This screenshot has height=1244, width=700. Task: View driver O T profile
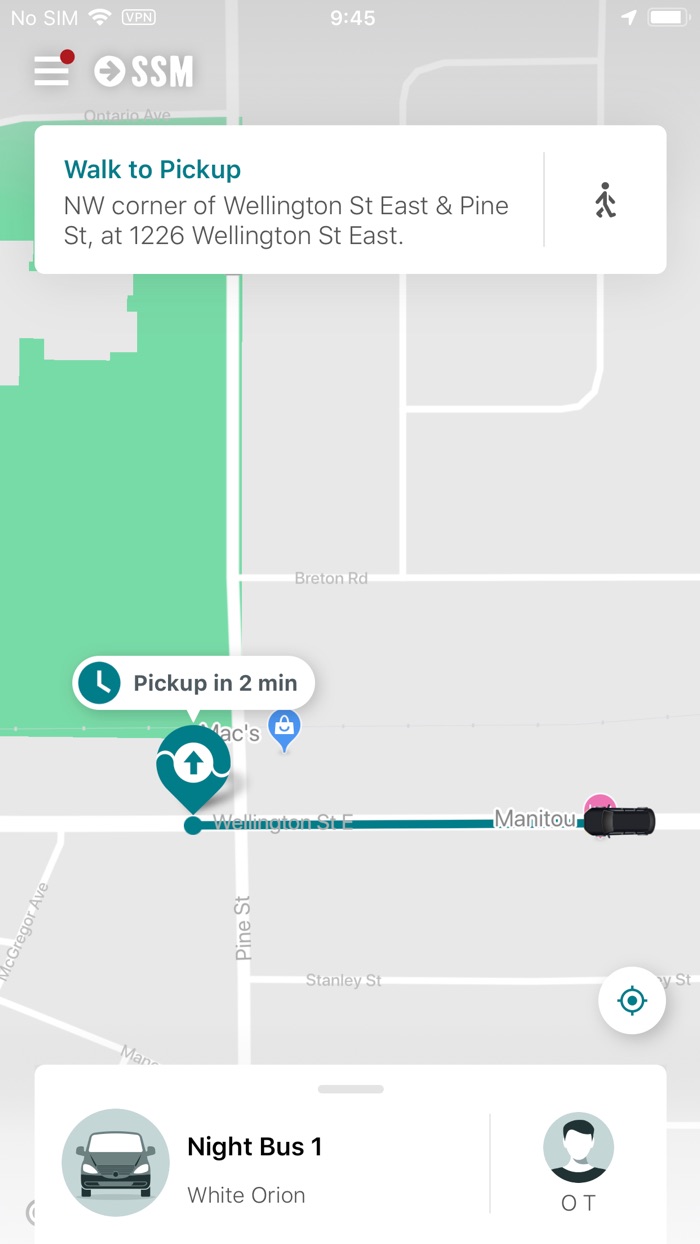578,1163
